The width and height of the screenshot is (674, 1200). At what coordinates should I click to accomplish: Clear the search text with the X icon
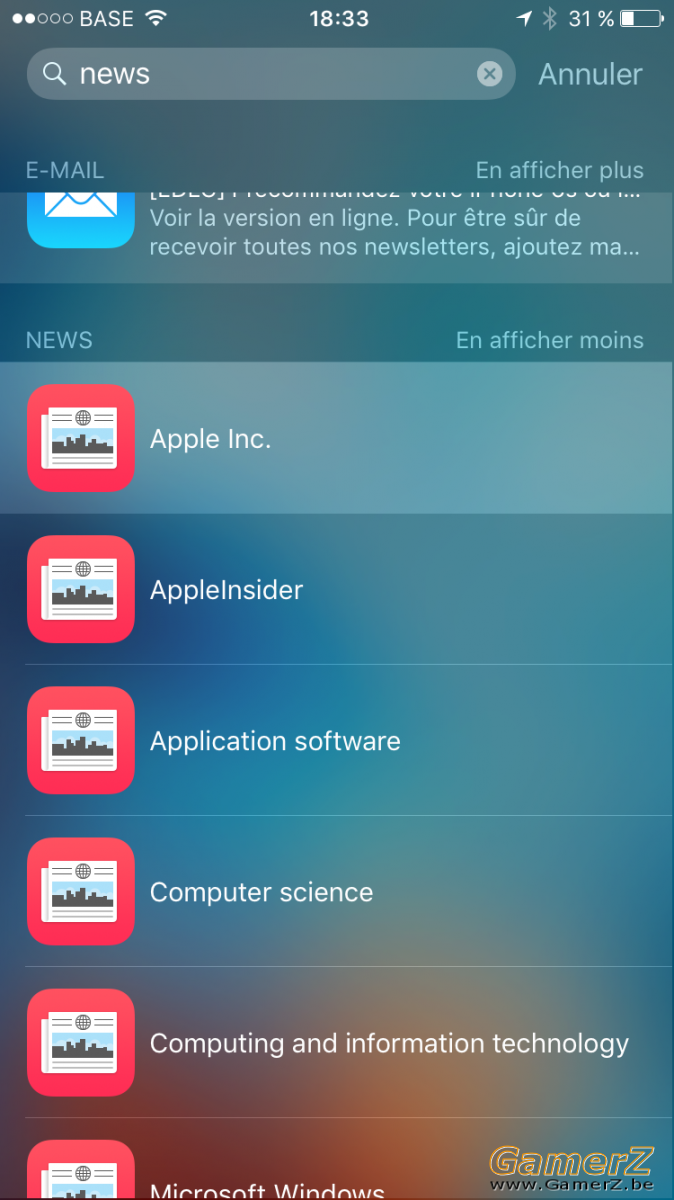489,74
